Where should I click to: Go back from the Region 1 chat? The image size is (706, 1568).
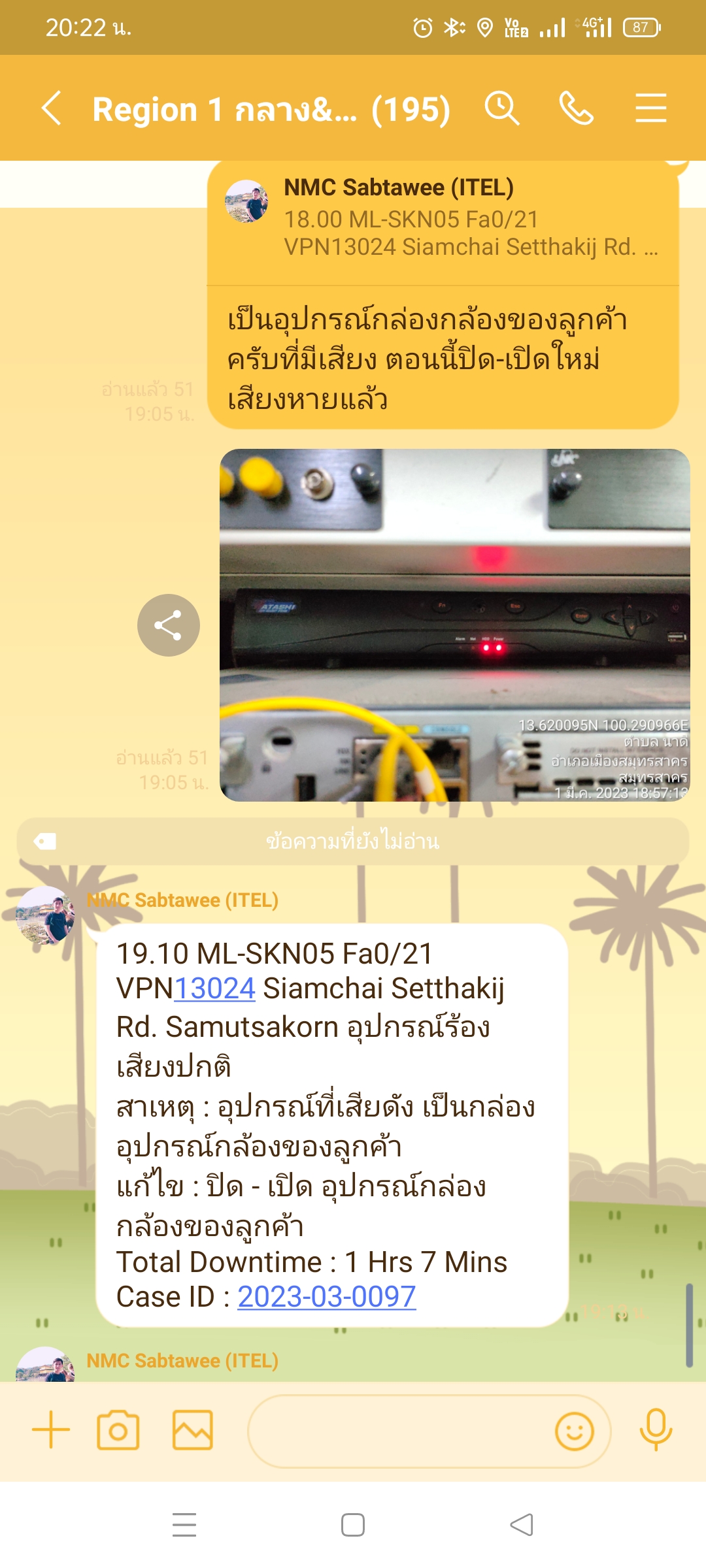tap(52, 108)
